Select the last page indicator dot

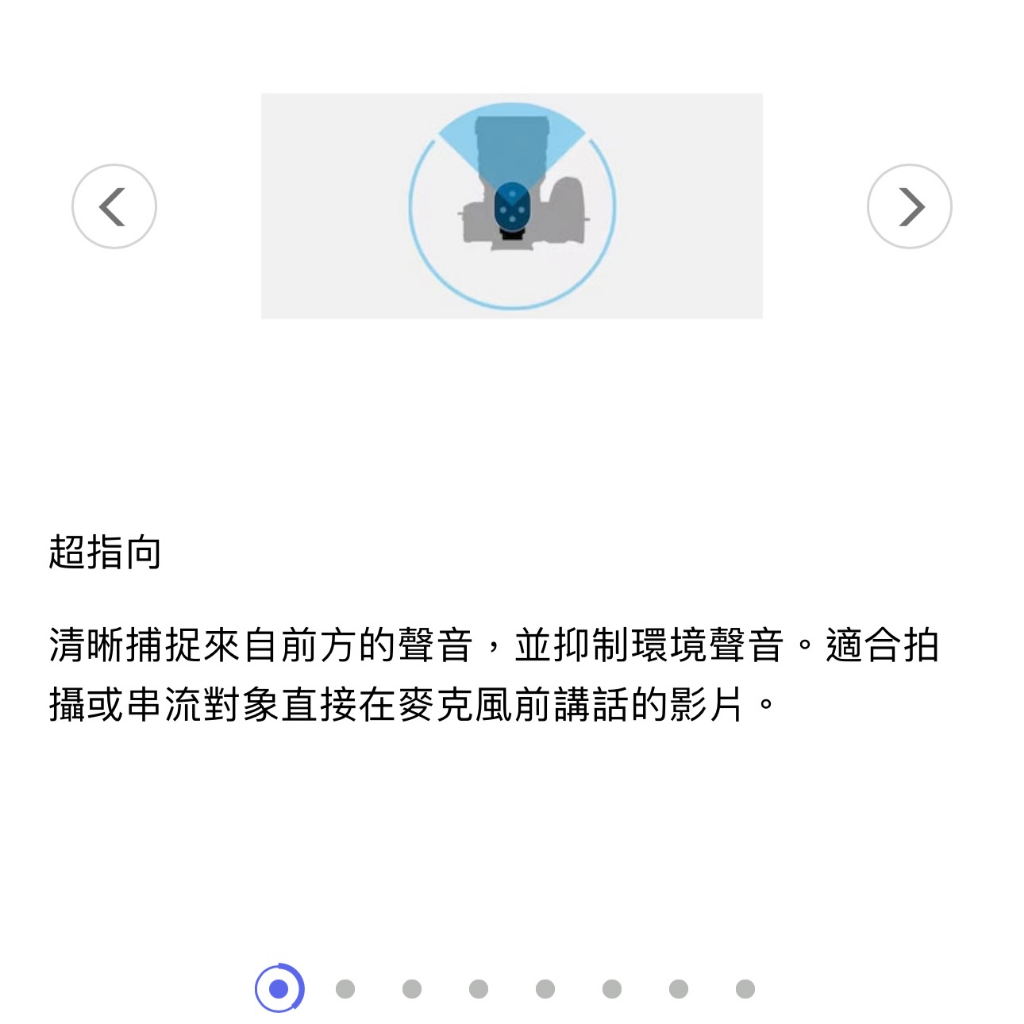coord(745,989)
